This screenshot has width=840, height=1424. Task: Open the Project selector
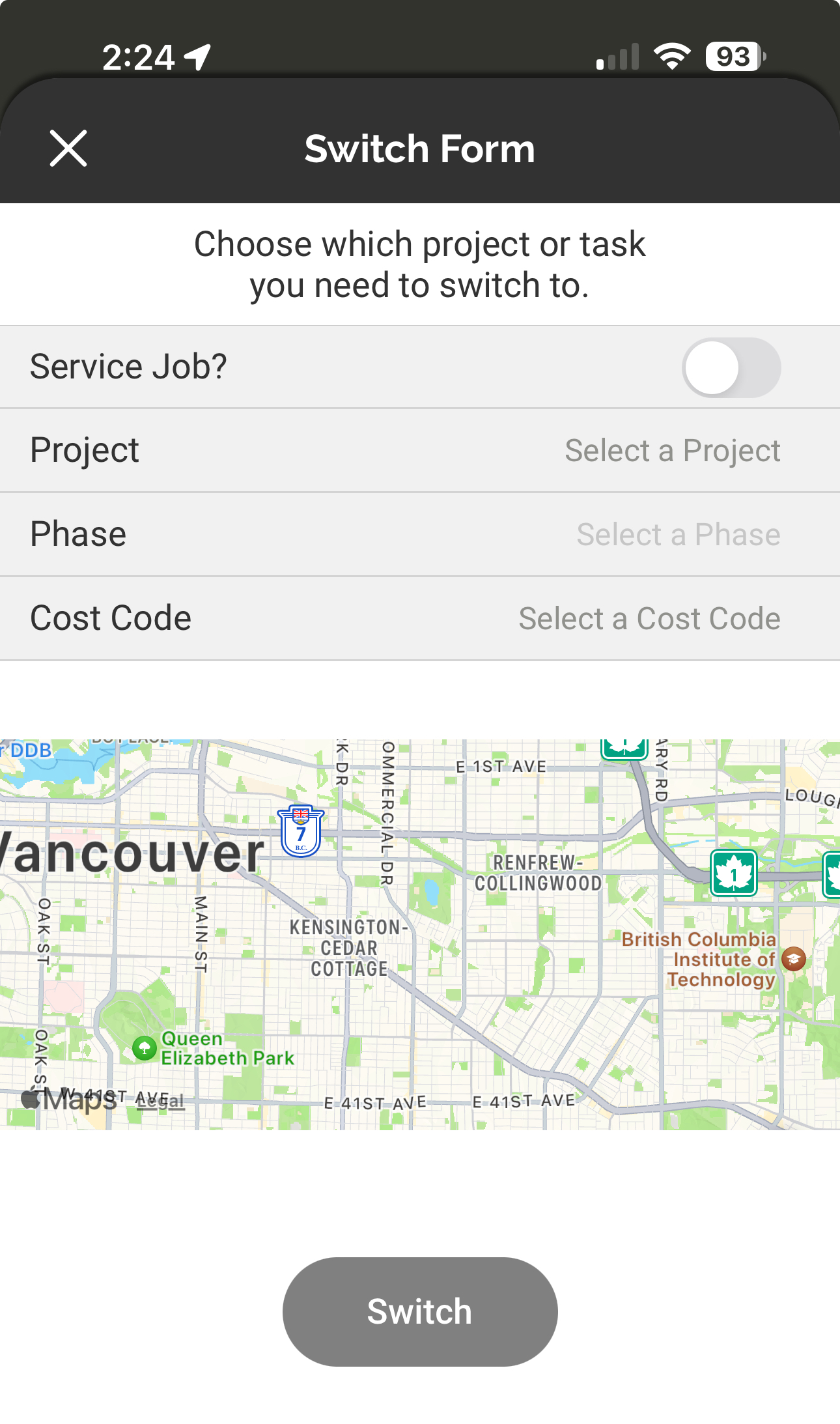(x=420, y=451)
